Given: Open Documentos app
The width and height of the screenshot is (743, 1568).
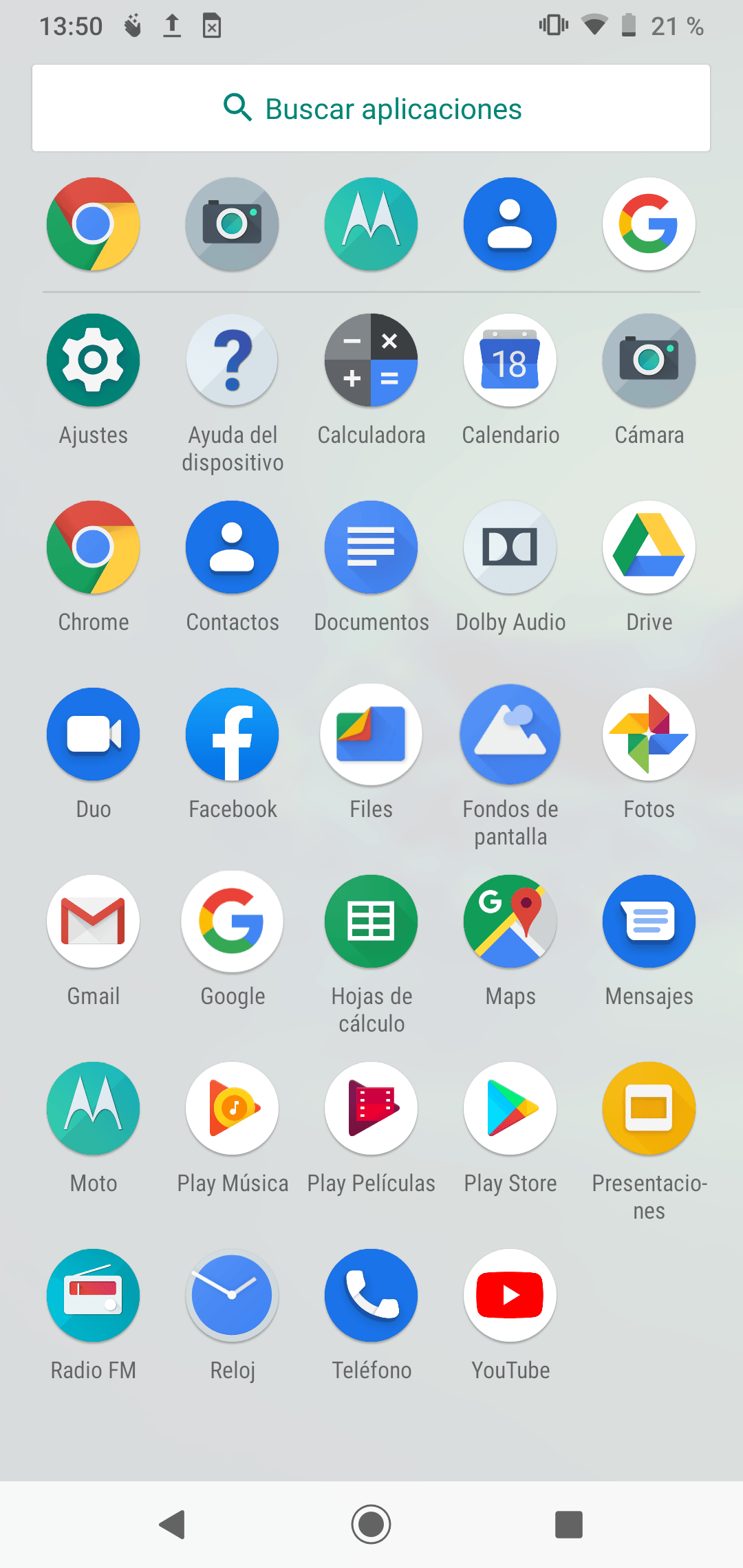Looking at the screenshot, I should pyautogui.click(x=371, y=547).
